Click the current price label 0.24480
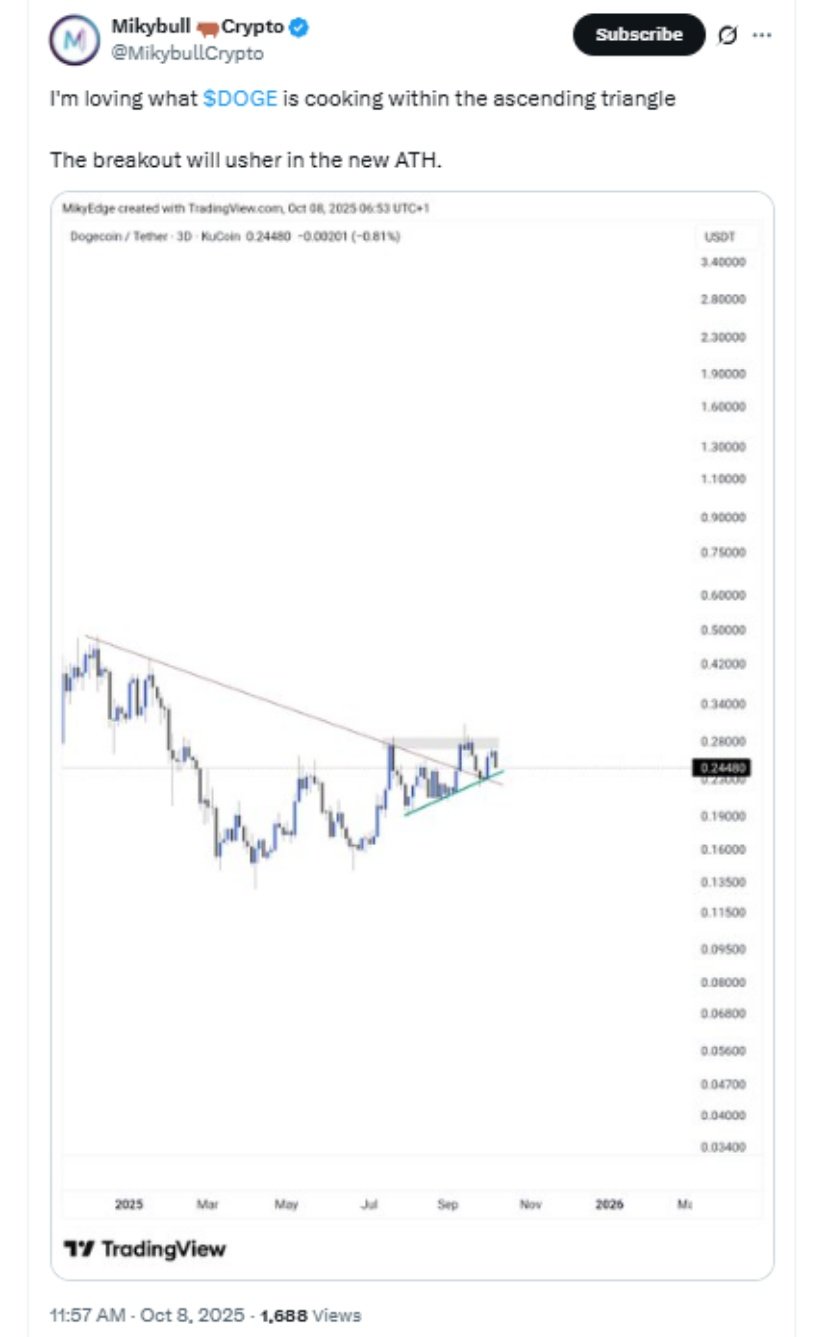Screen dimensions: 825x1337 [x=723, y=766]
